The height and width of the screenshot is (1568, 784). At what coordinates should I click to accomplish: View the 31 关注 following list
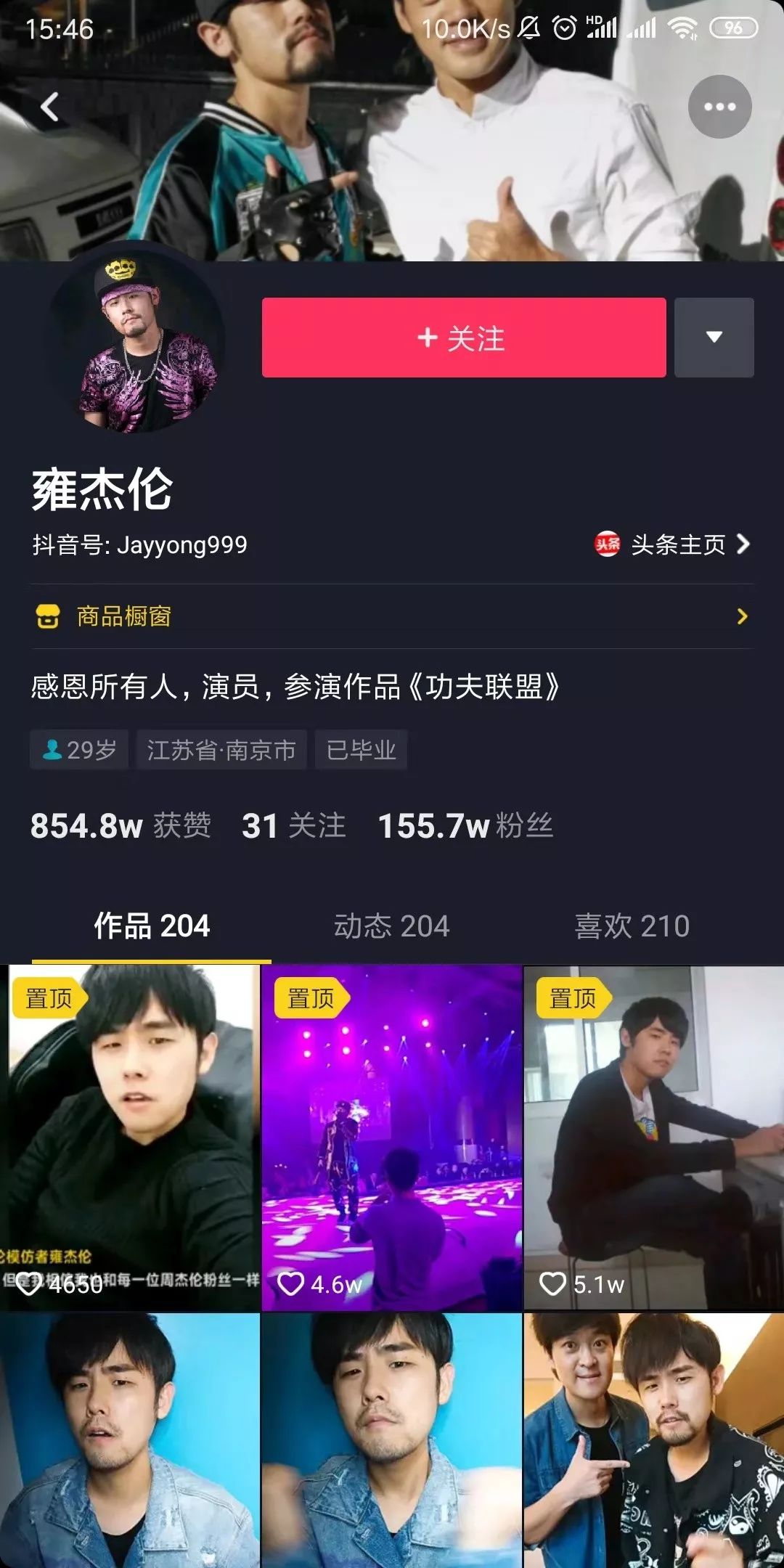point(293,825)
